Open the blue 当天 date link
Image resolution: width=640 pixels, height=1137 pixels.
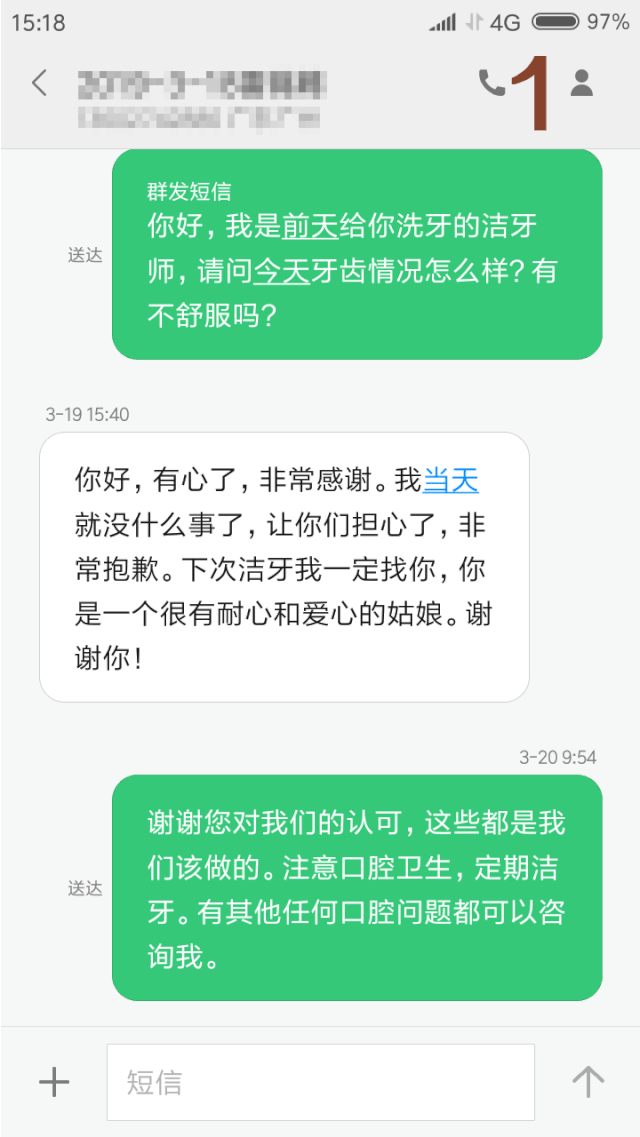451,481
